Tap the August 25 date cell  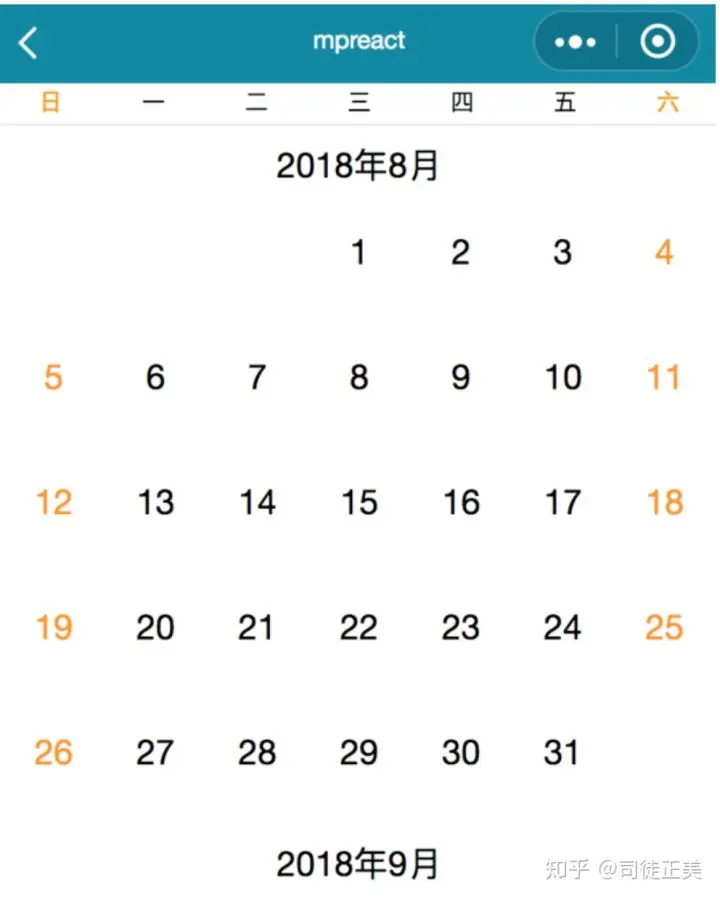(664, 628)
